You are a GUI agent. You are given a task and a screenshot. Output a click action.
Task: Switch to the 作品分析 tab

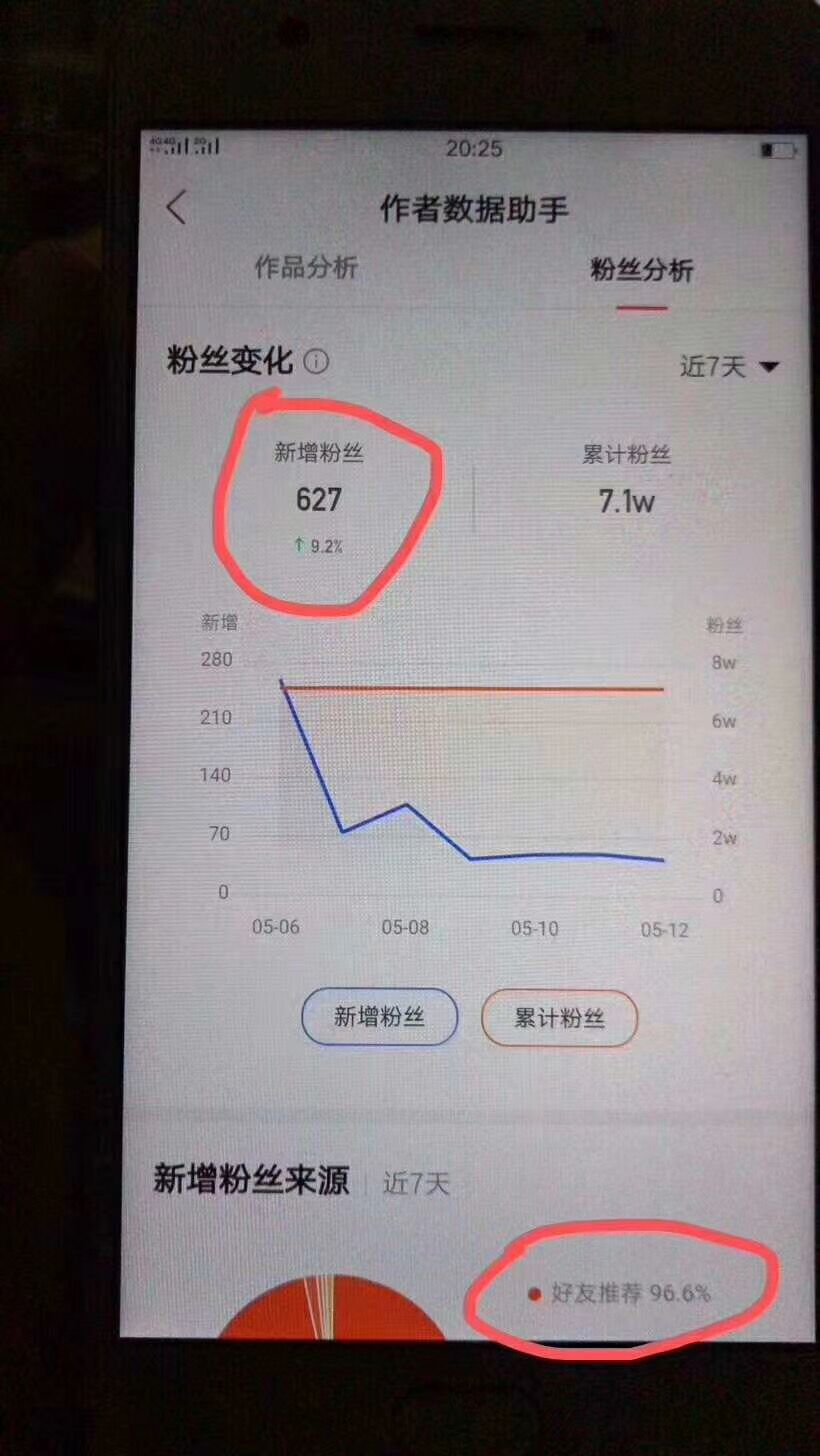pos(306,268)
